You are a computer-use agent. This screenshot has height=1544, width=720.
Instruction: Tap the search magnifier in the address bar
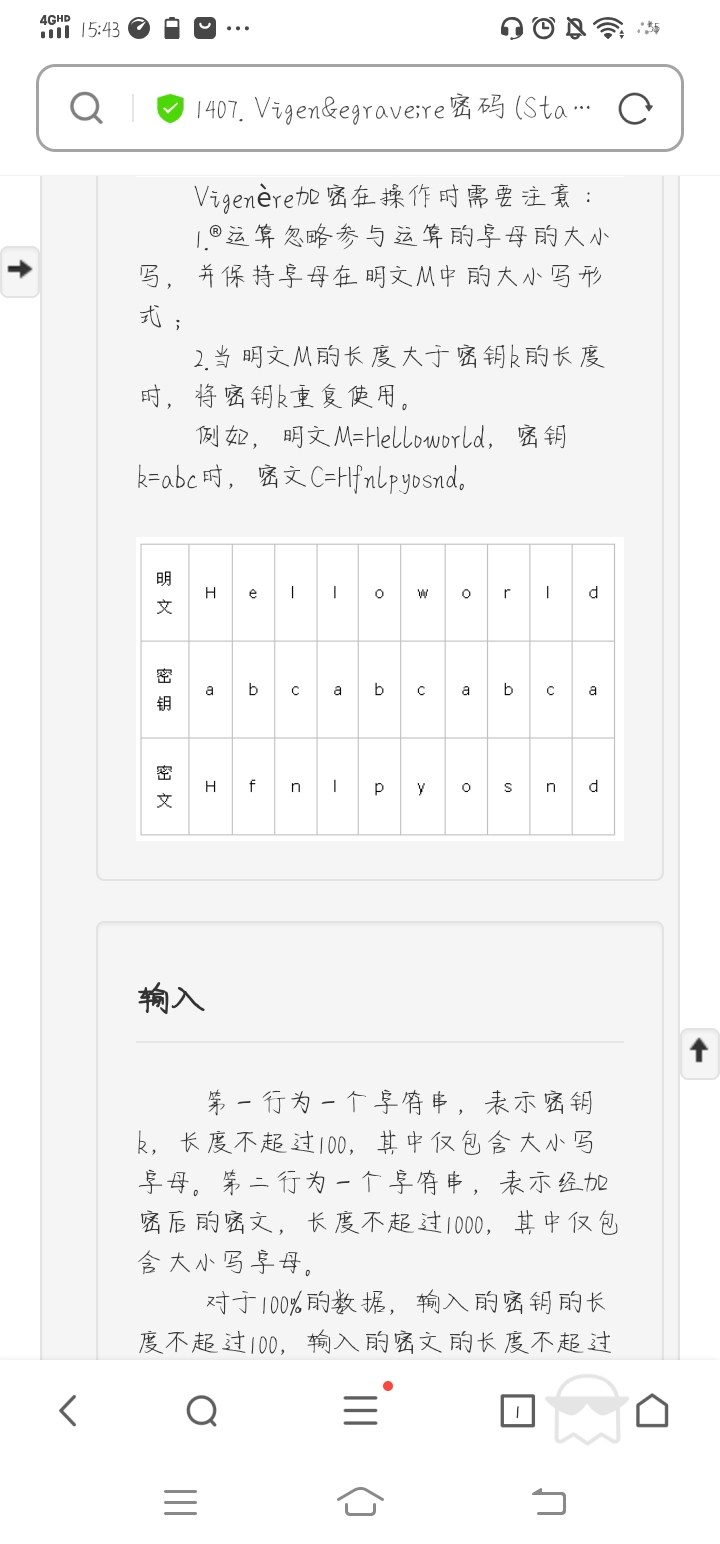pyautogui.click(x=87, y=108)
